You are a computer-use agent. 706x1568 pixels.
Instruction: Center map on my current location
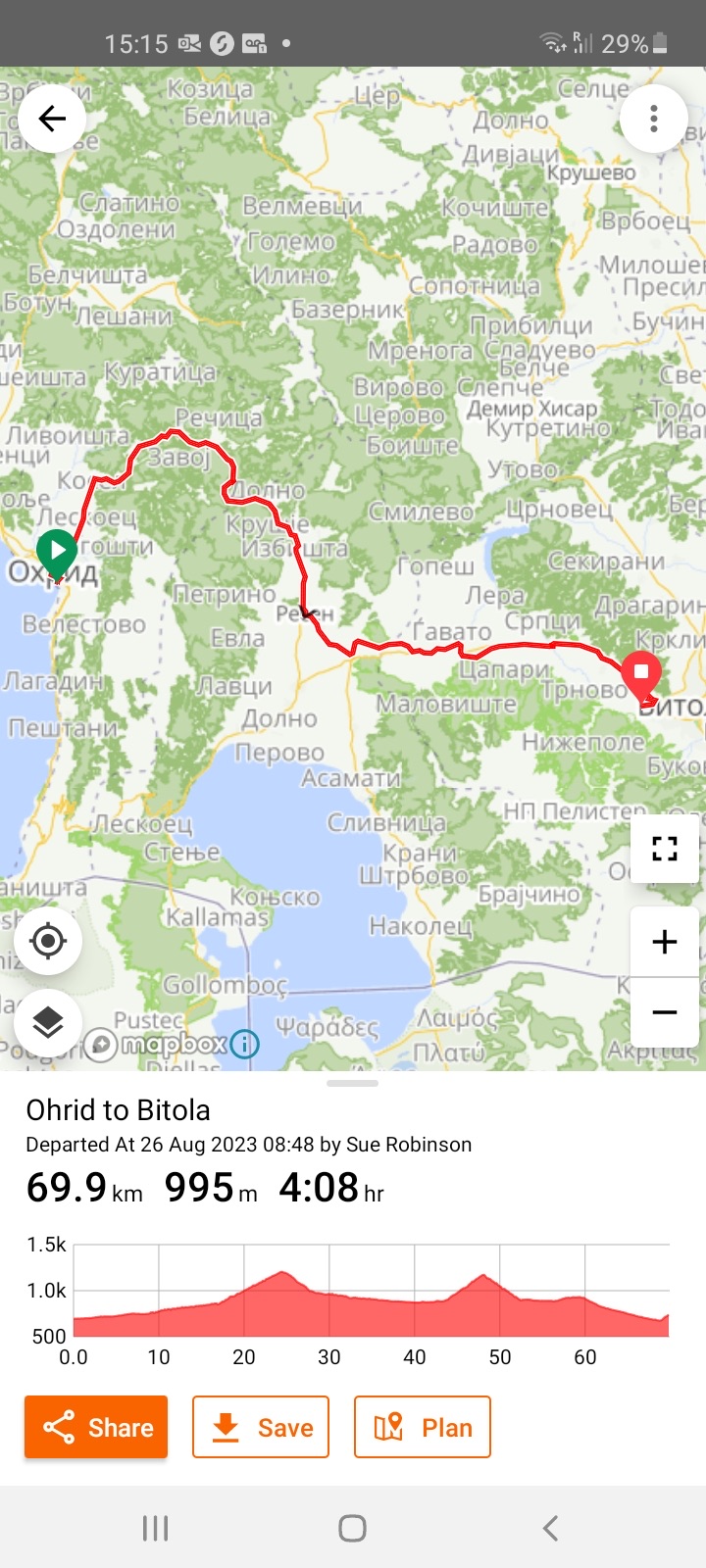coord(48,941)
